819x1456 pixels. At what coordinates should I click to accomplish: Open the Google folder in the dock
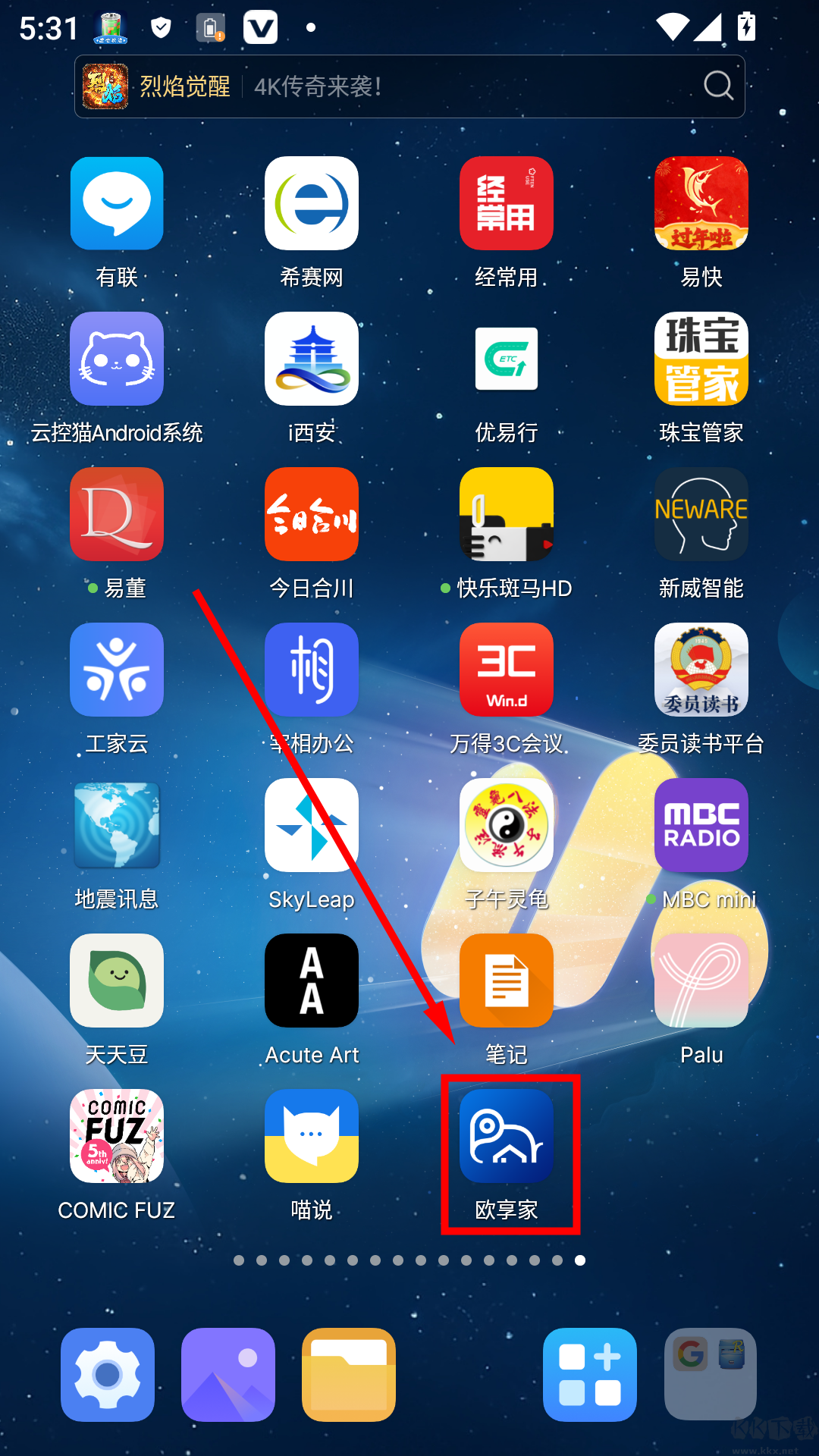coord(710,1374)
